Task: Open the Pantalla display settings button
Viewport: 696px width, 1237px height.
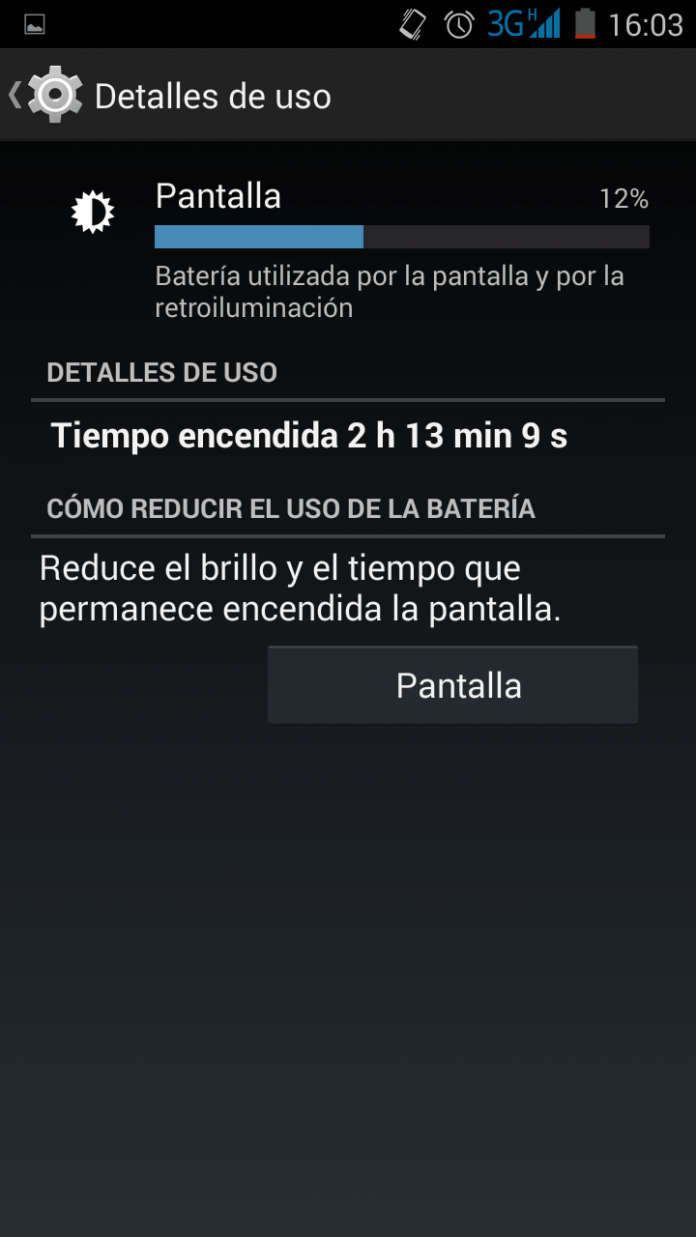Action: click(453, 685)
